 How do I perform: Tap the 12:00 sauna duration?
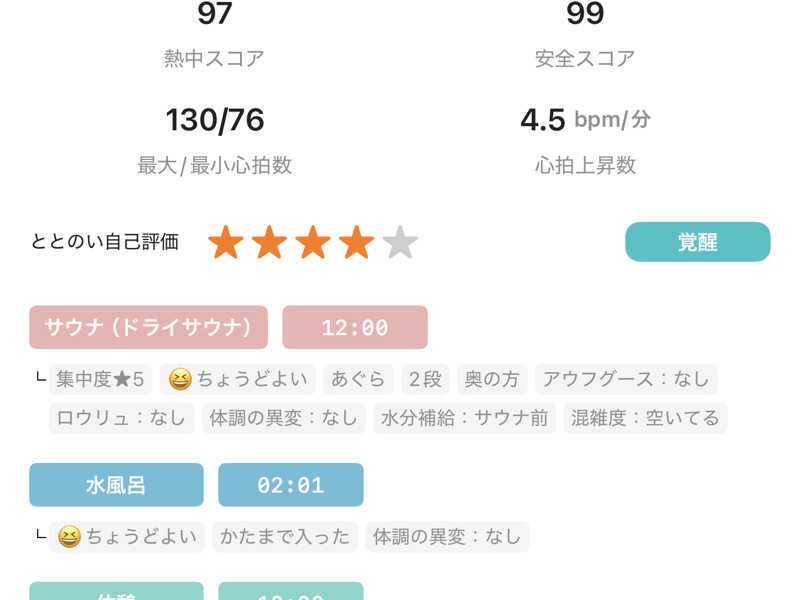click(354, 327)
